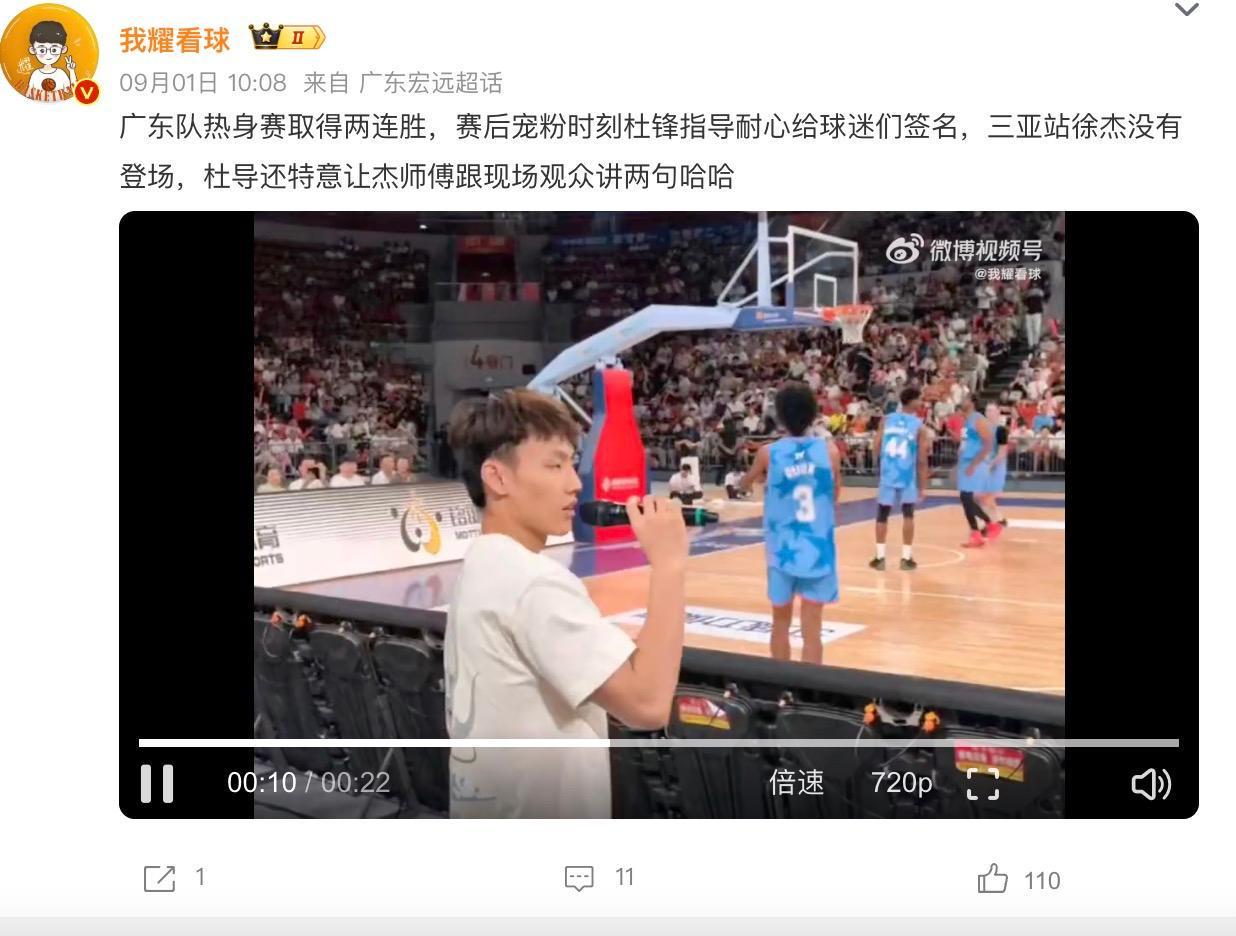Mute the video sound
Viewport: 1236px width, 936px height.
tap(1150, 783)
